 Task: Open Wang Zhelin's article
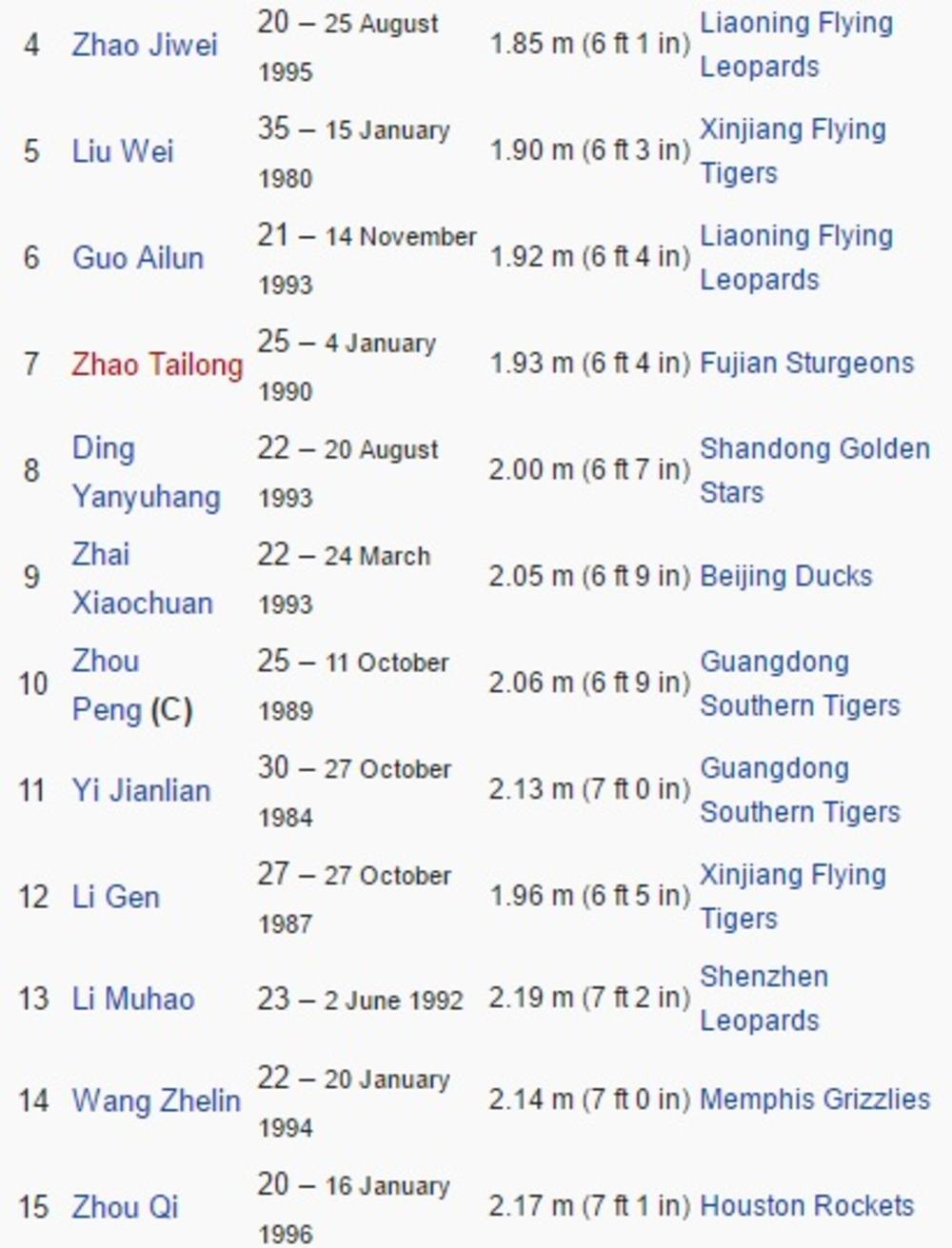(x=156, y=1100)
